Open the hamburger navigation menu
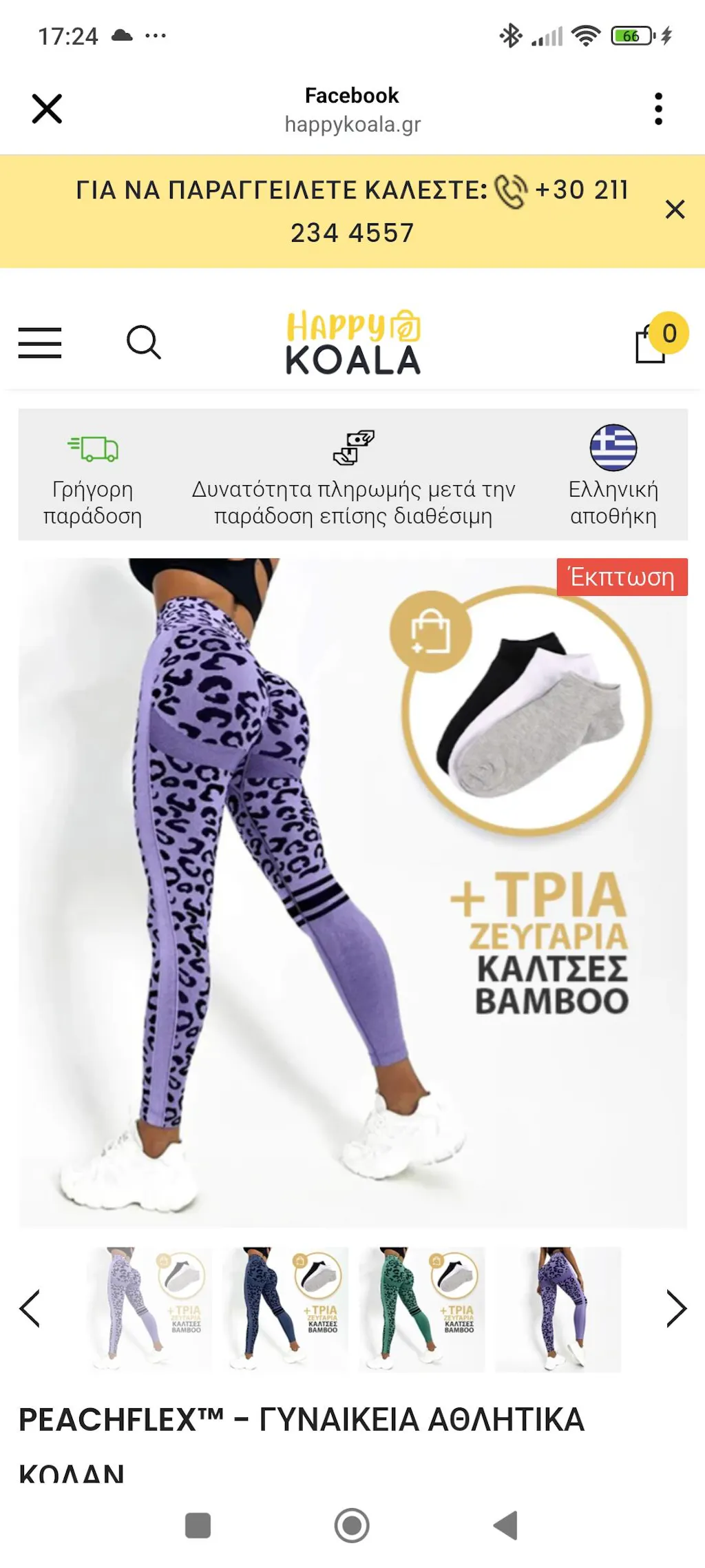This screenshot has height=1568, width=705. tap(40, 342)
